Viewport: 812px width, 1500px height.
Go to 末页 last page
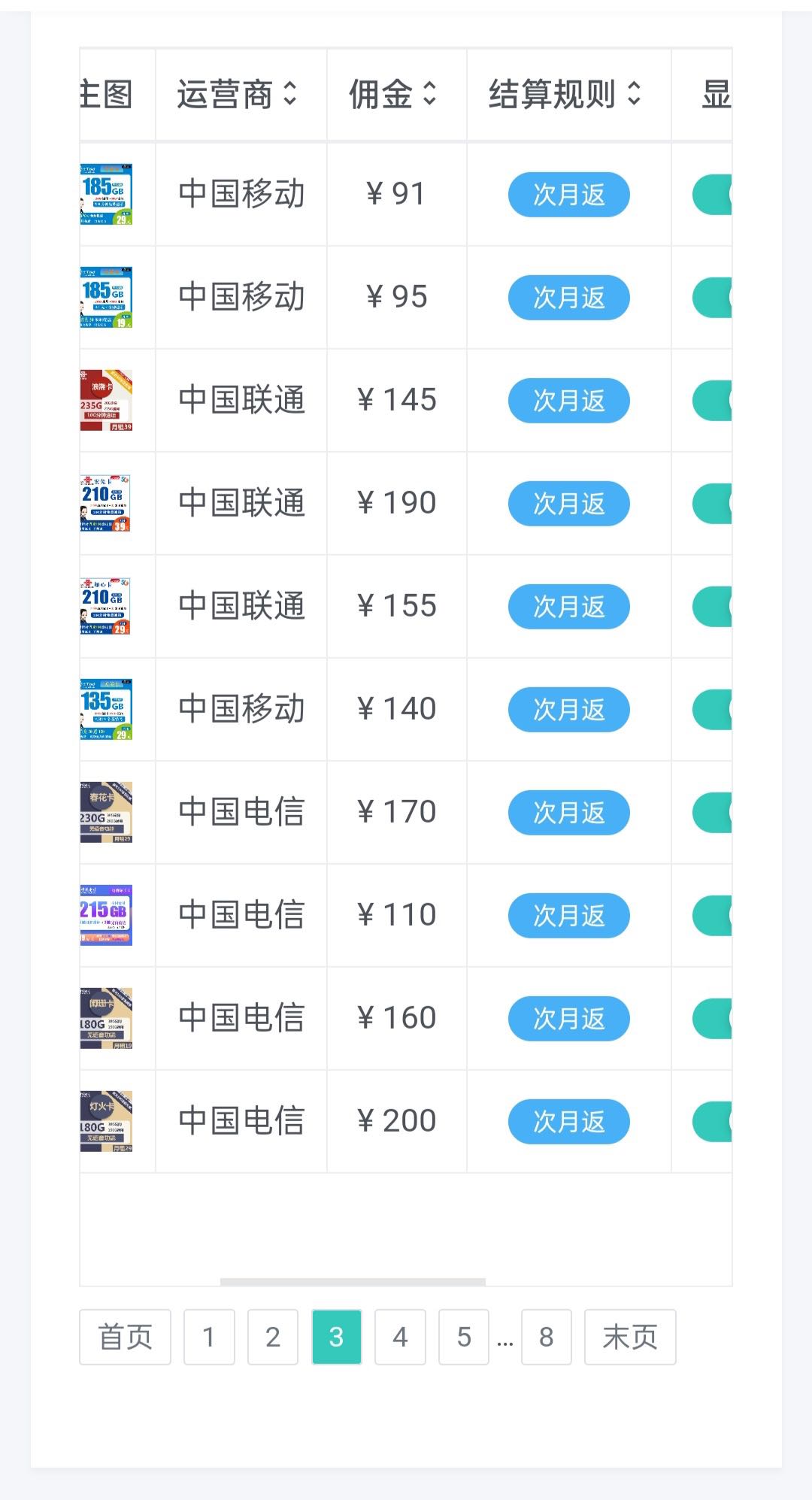point(630,1337)
